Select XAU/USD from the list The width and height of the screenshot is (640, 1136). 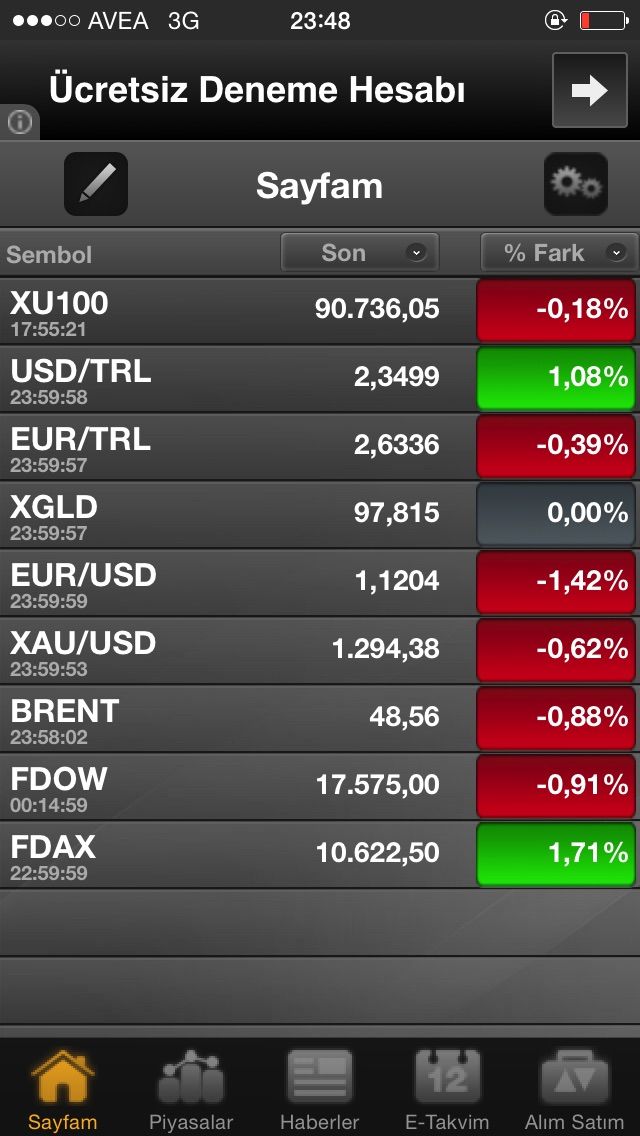(x=320, y=651)
